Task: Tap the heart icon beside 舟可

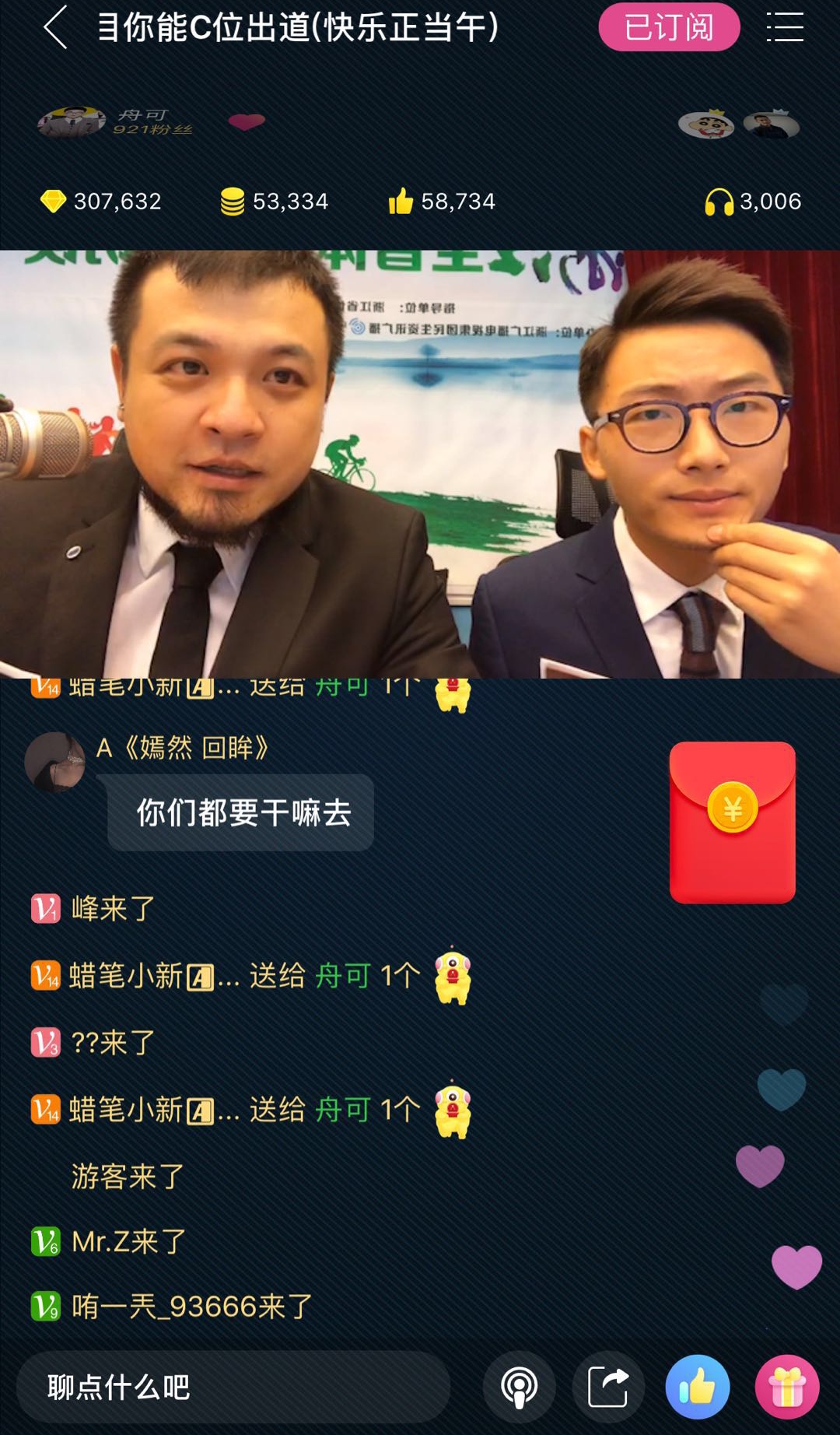Action: [247, 121]
